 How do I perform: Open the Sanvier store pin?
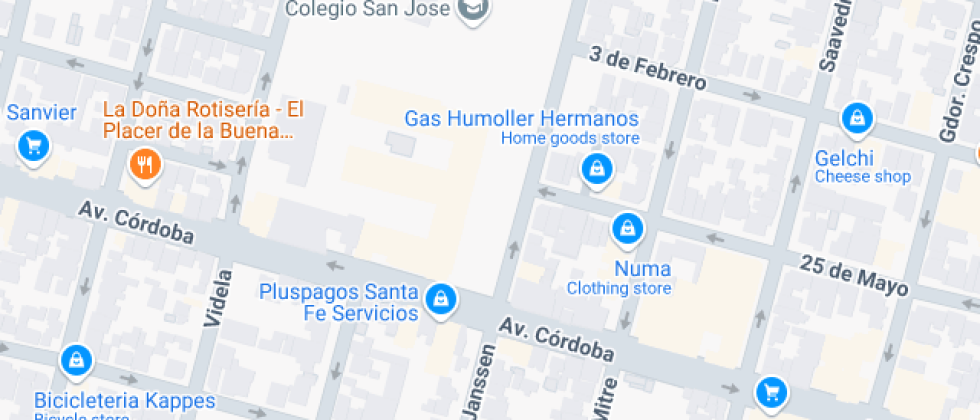click(34, 147)
